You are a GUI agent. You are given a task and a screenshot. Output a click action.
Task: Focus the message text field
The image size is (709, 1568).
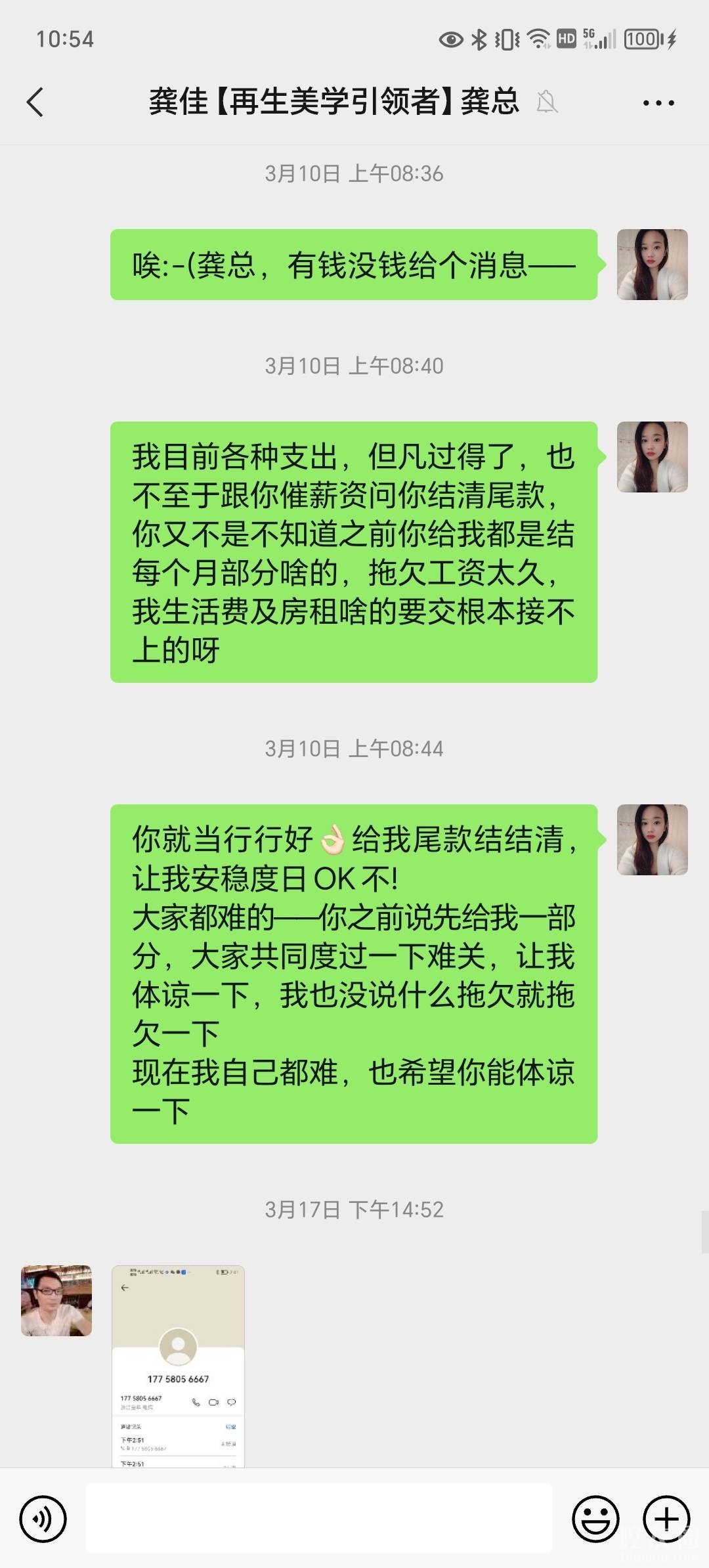(x=319, y=1518)
